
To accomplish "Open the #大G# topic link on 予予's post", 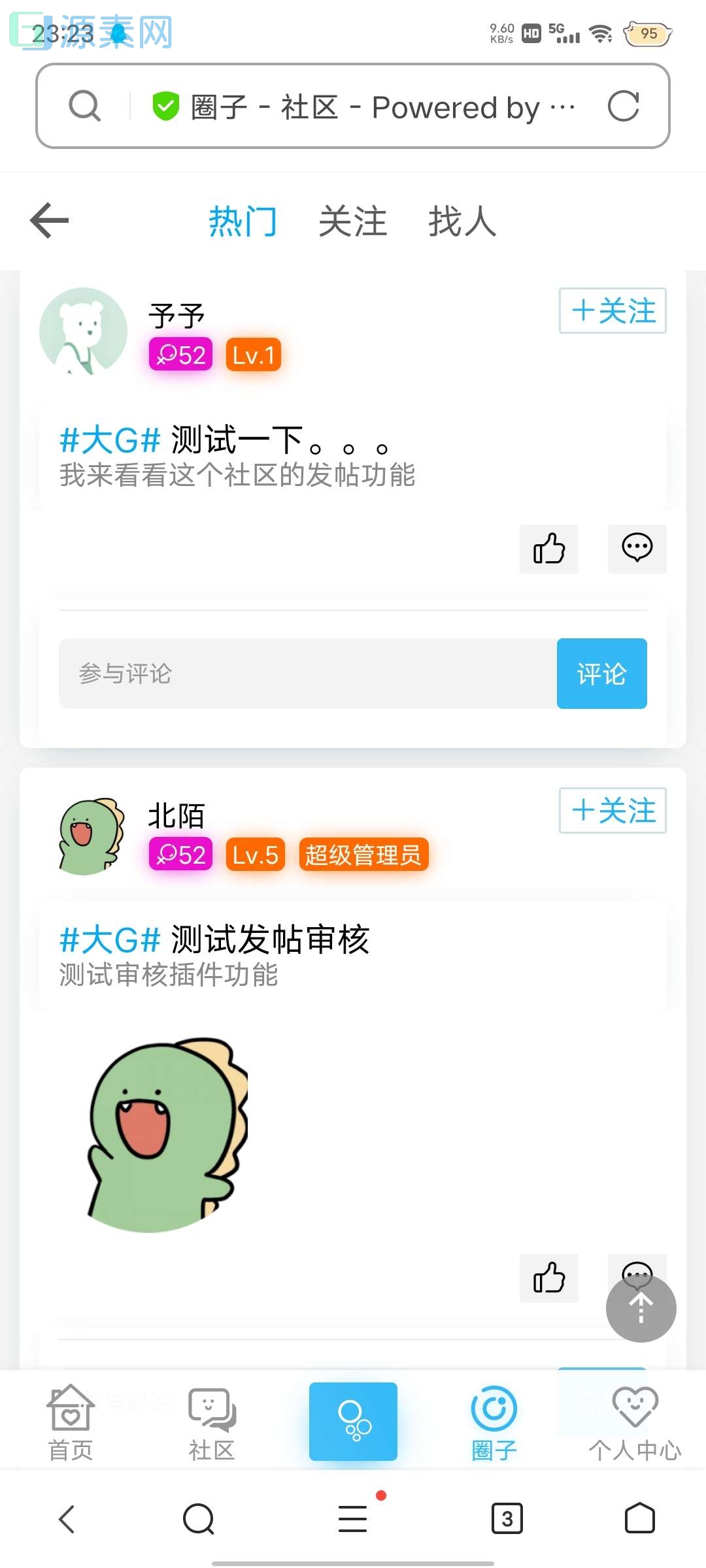I will coord(110,440).
